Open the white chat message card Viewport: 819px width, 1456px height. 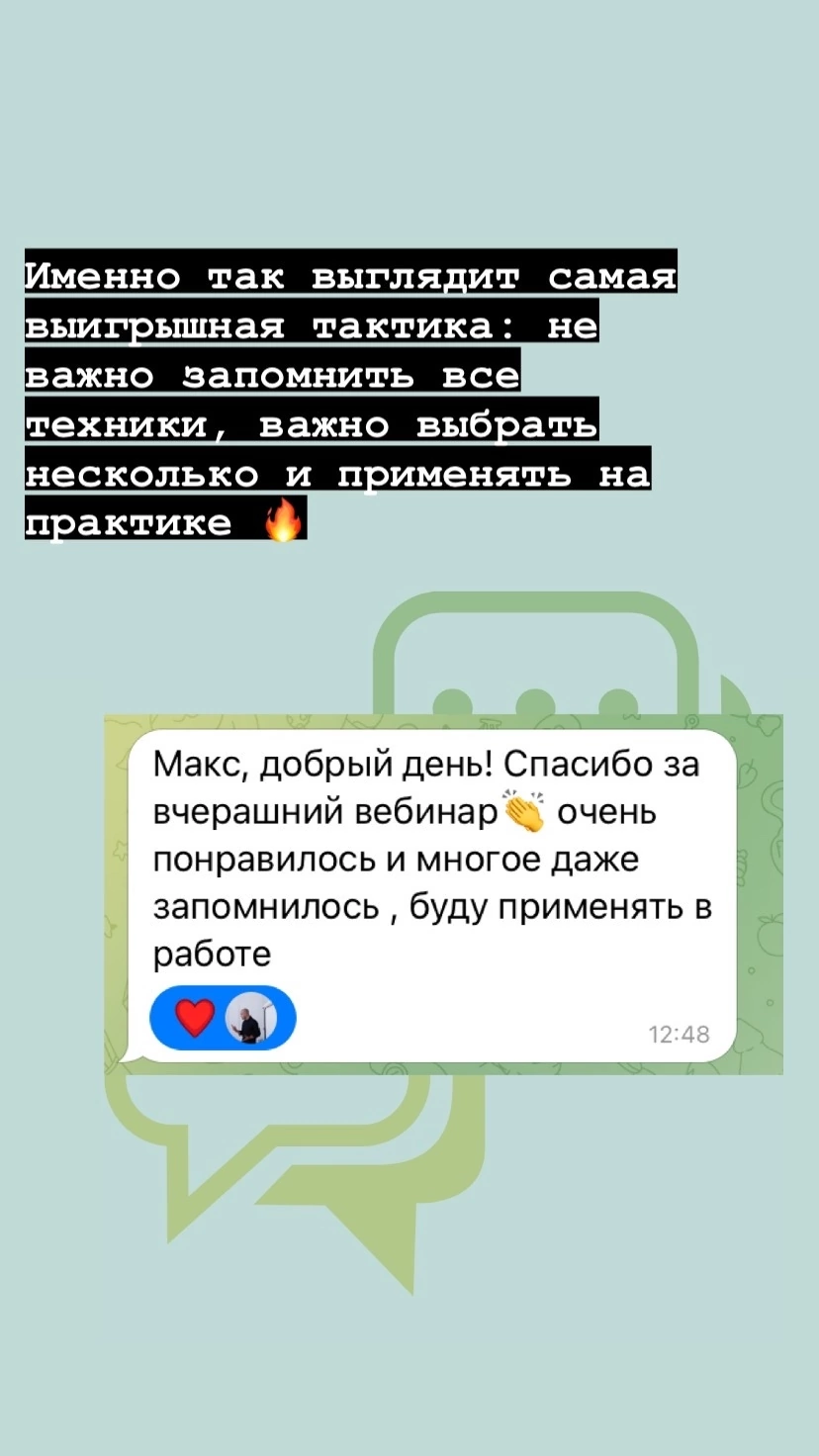[x=435, y=890]
